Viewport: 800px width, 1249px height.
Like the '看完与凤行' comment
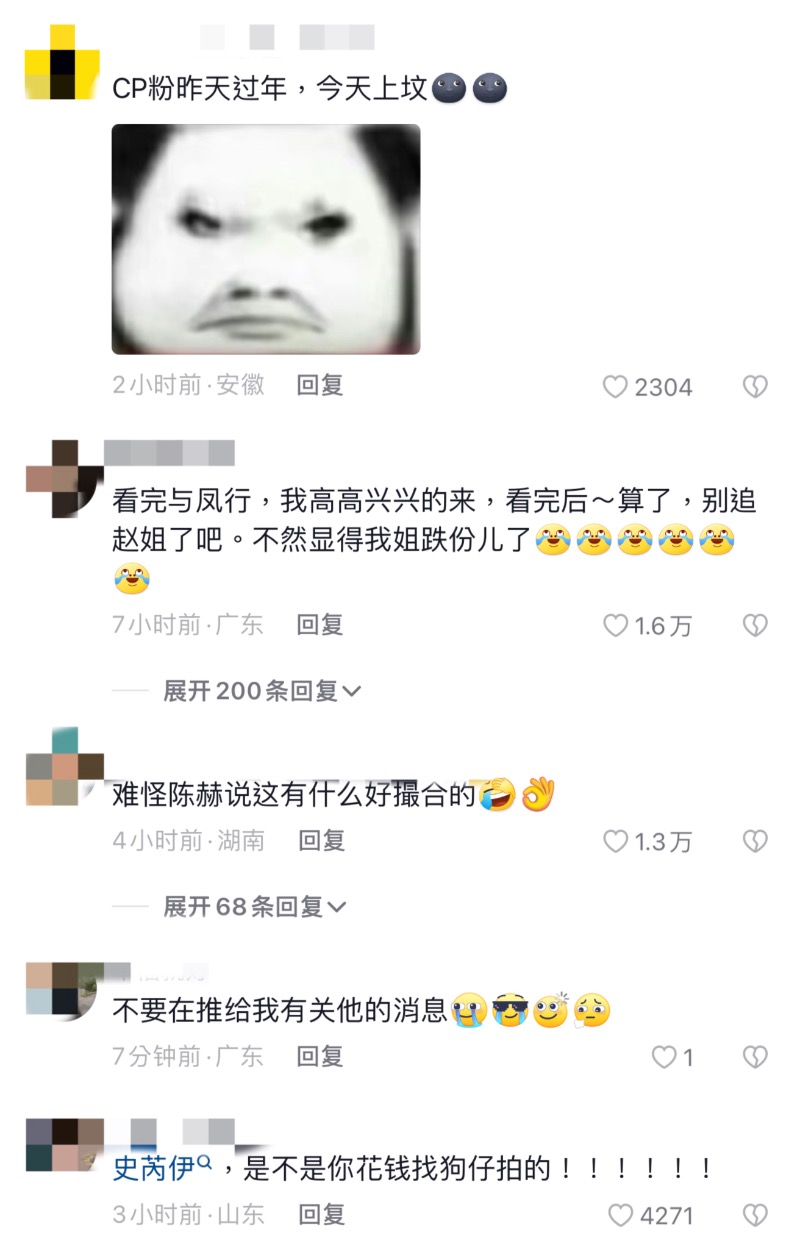click(x=616, y=626)
